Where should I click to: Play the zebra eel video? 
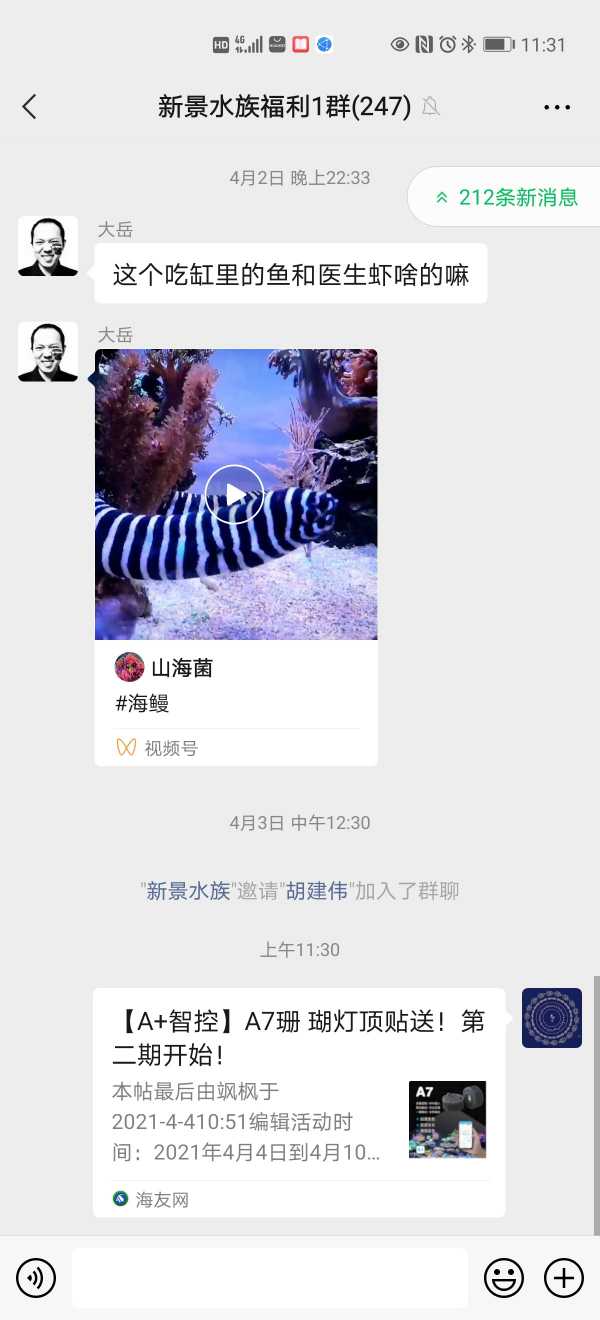coord(234,494)
